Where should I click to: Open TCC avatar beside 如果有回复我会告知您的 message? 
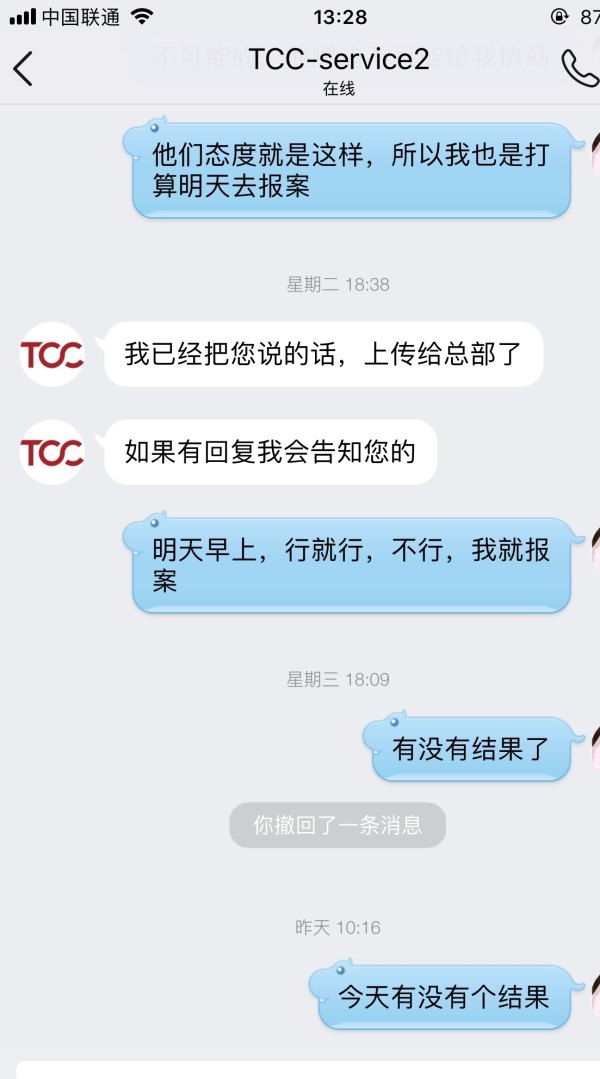(x=52, y=452)
